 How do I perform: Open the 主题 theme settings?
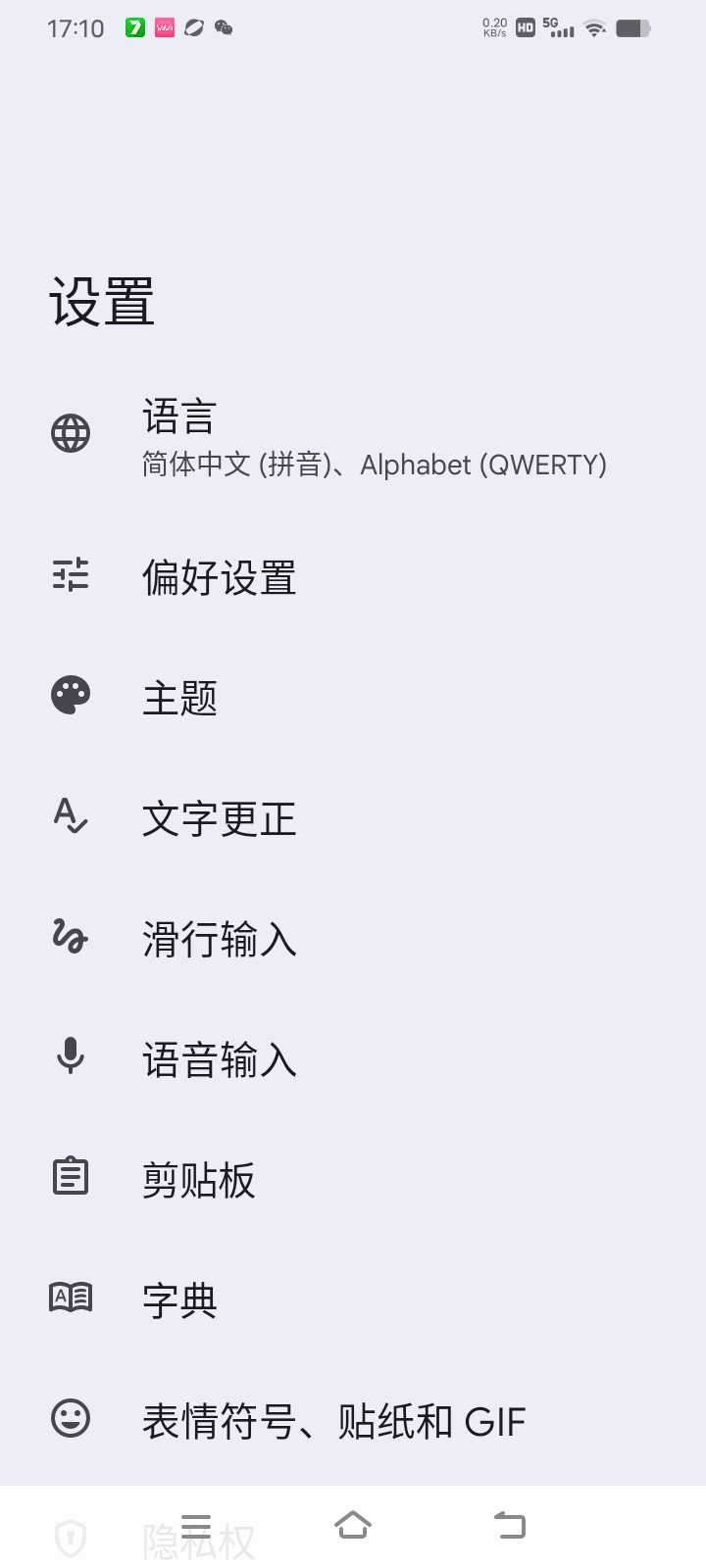(180, 698)
